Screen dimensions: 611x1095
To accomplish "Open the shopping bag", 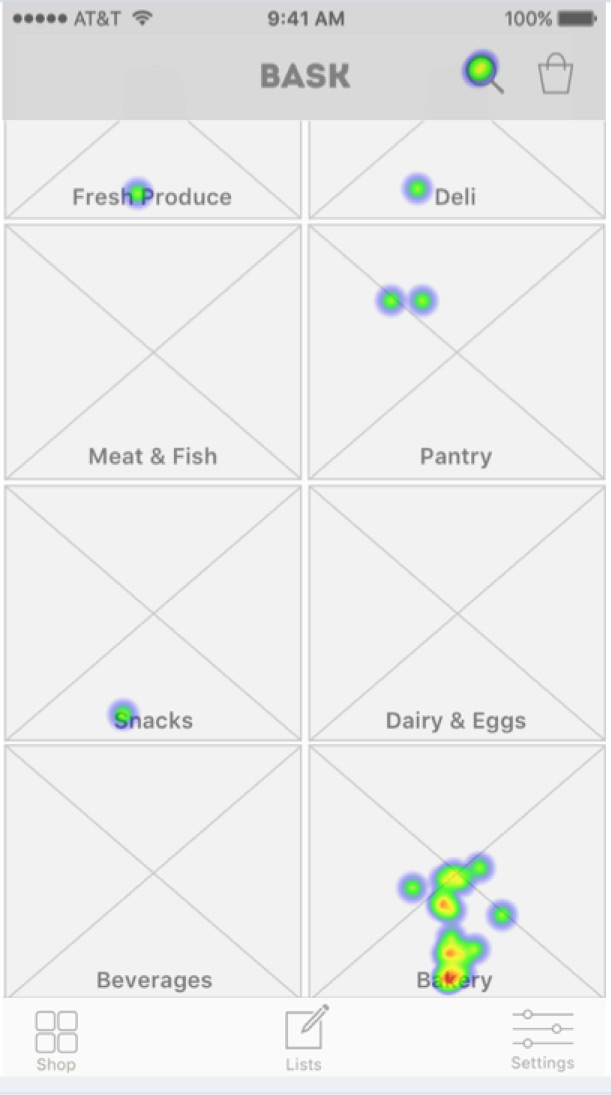I will [x=556, y=75].
